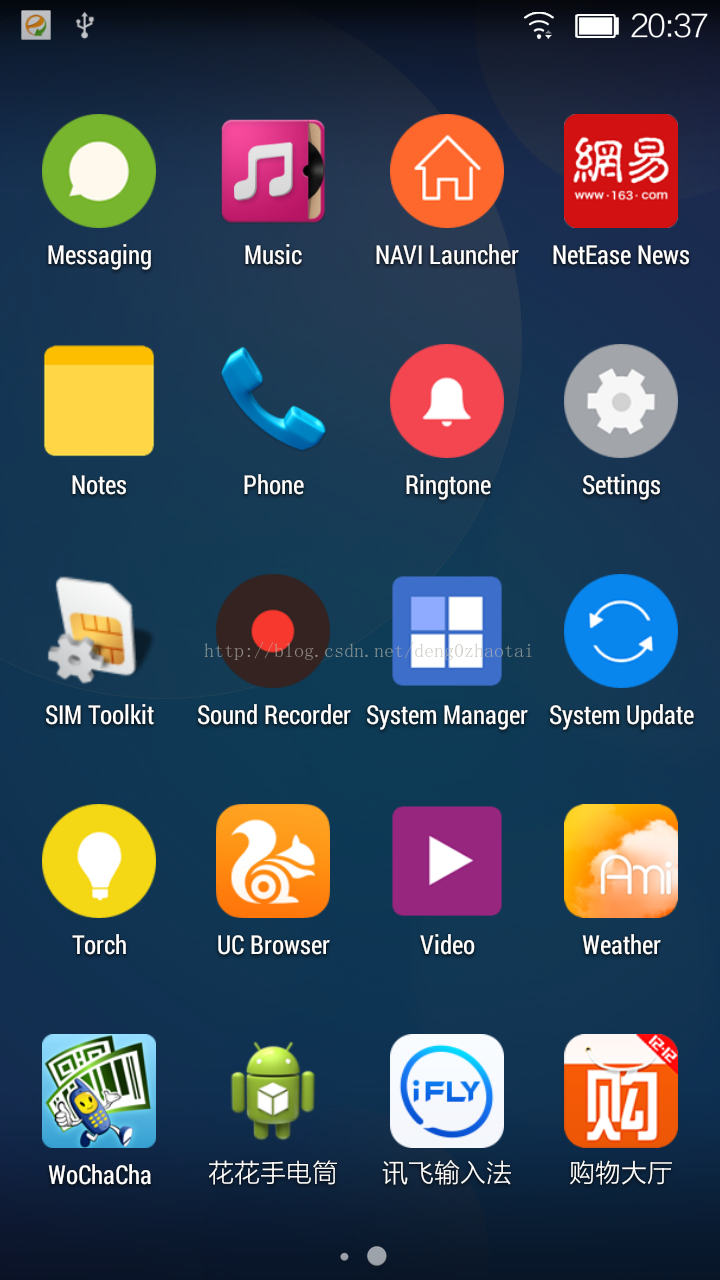Open SIM Toolkit
Screen dimensions: 720x1280
99,631
